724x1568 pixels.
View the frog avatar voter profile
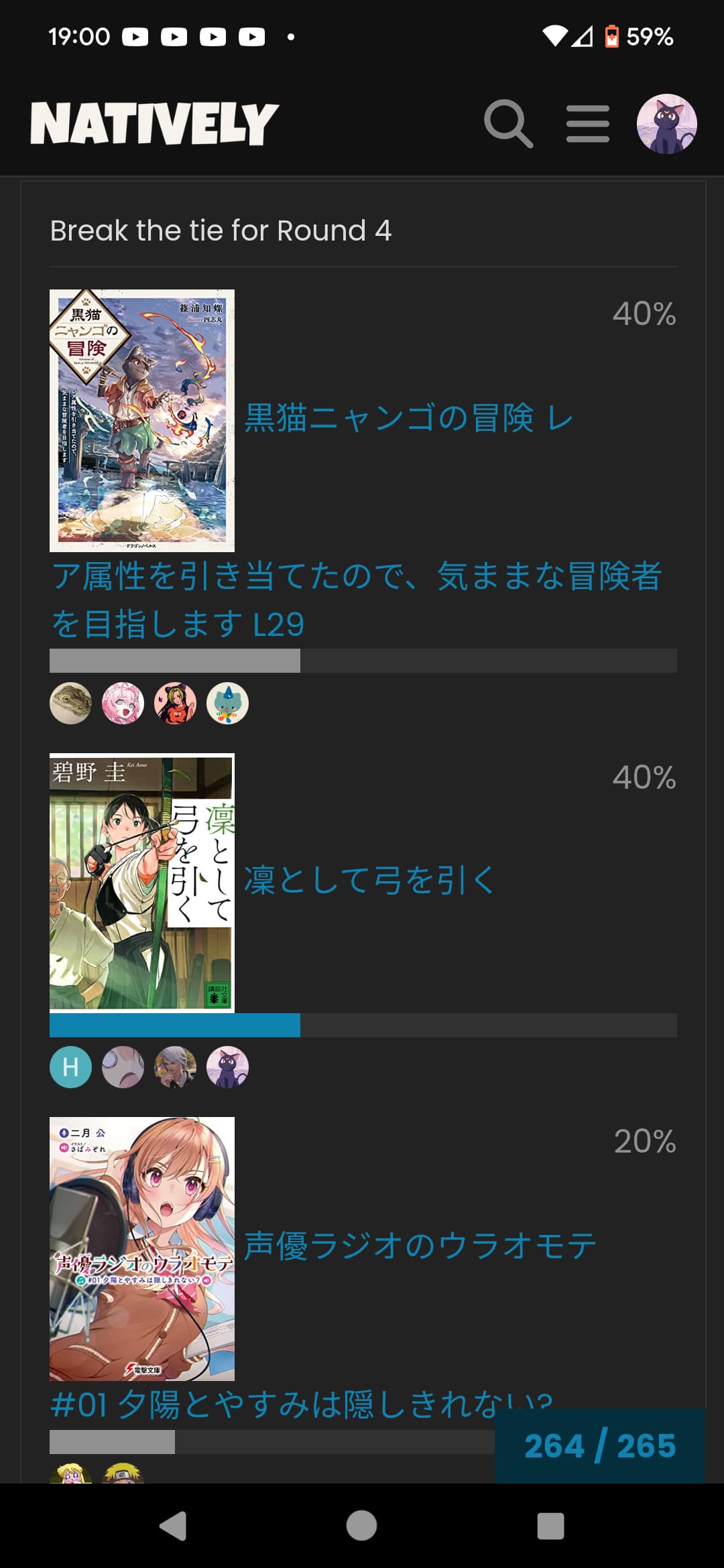pyautogui.click(x=70, y=704)
